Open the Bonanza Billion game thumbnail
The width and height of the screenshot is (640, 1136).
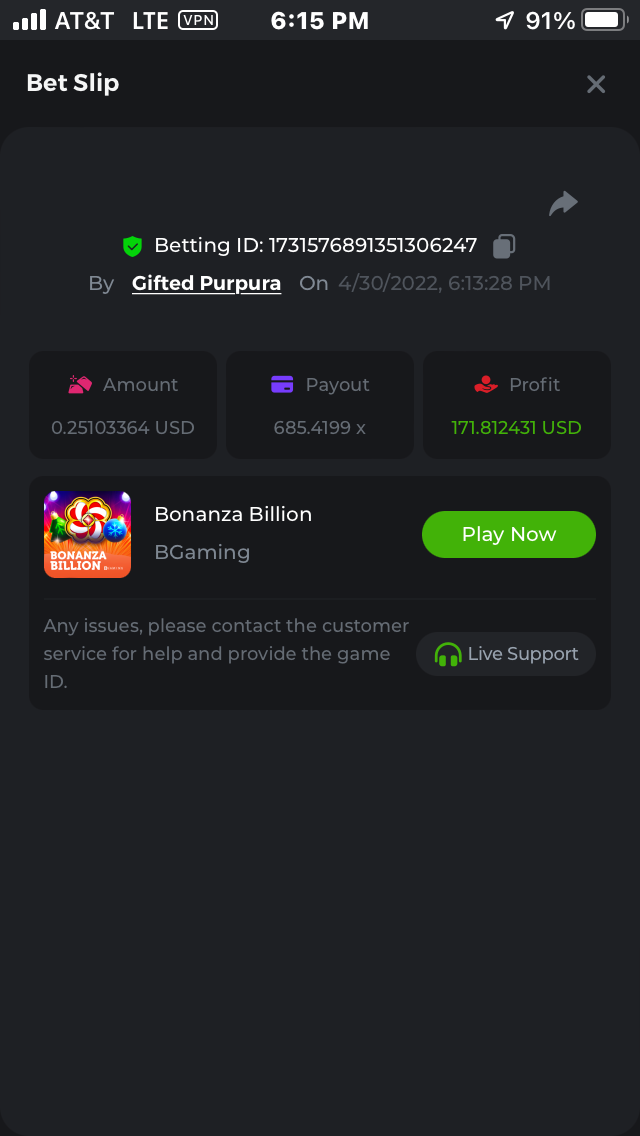pyautogui.click(x=88, y=534)
